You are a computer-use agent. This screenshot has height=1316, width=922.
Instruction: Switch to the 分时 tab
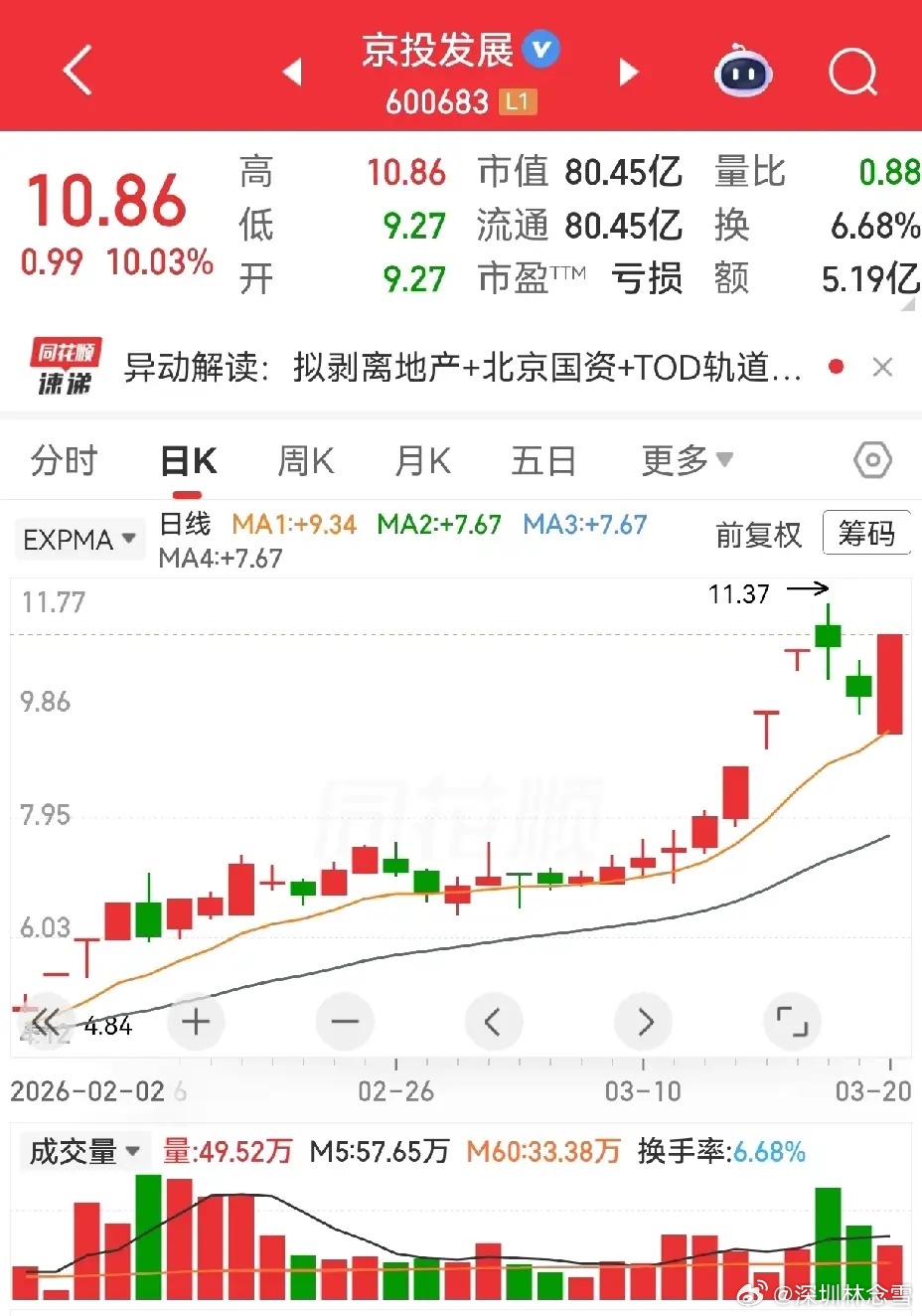pyautogui.click(x=65, y=461)
